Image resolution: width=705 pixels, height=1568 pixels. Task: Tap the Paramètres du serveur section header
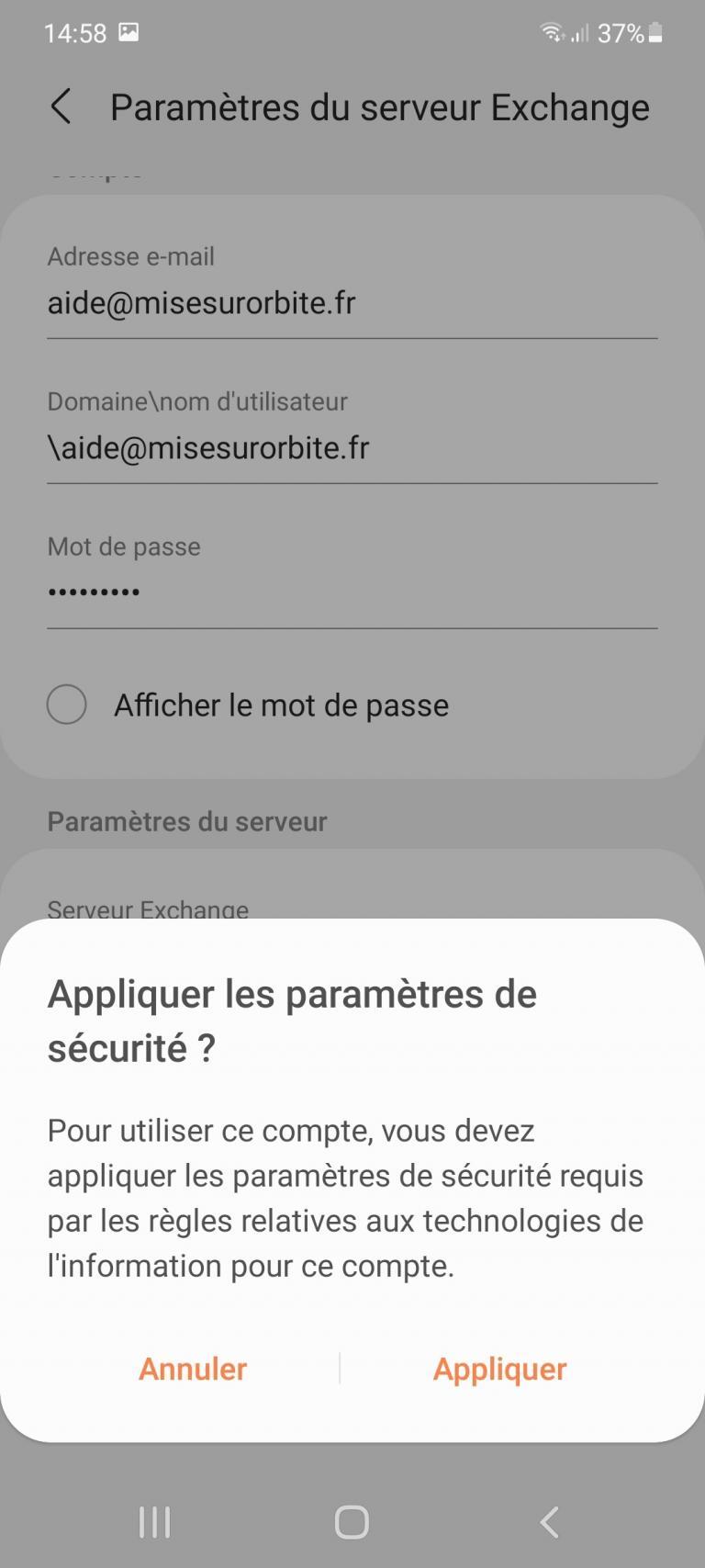(x=187, y=821)
